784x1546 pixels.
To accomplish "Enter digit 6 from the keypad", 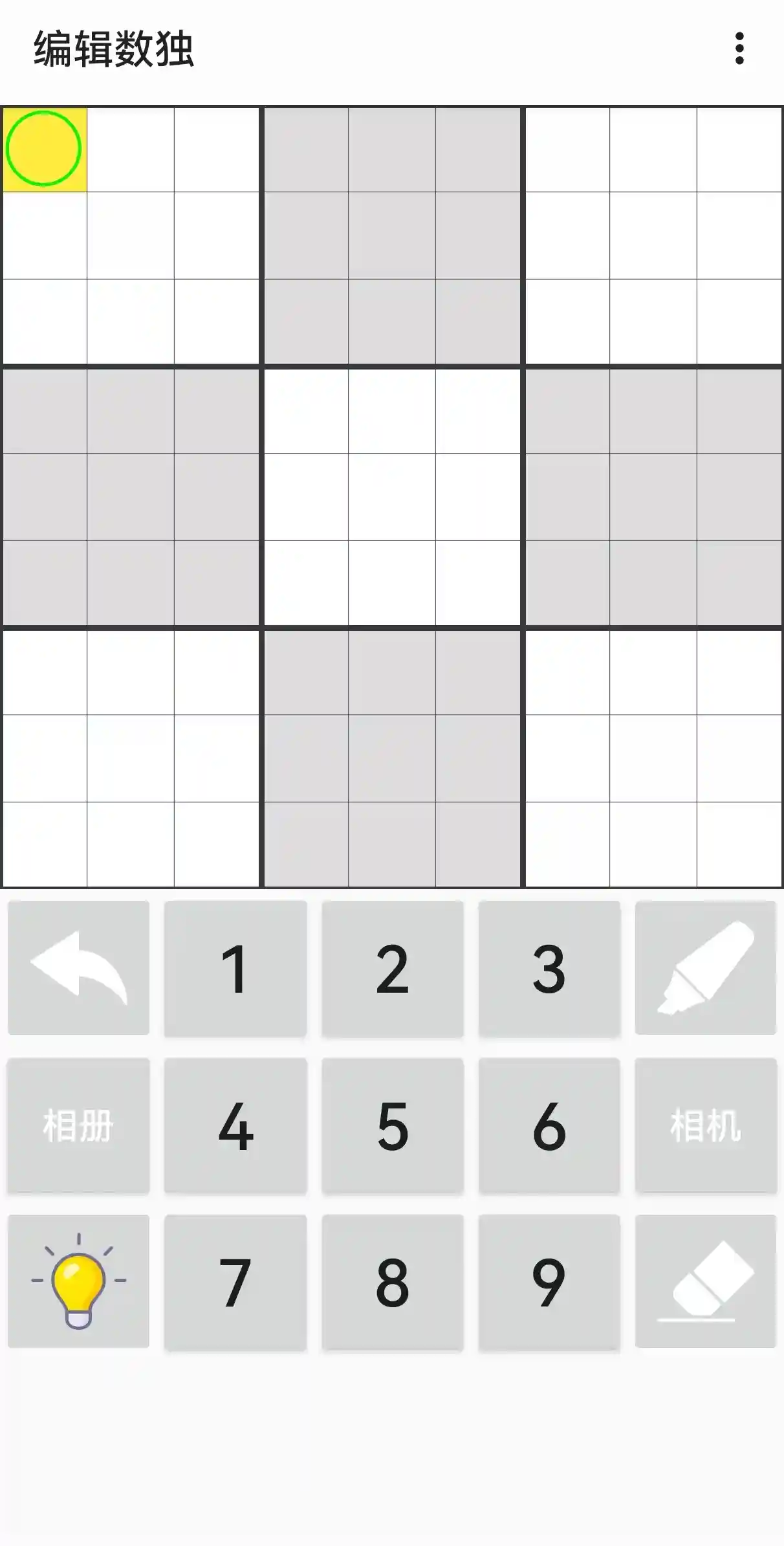I will [549, 1125].
